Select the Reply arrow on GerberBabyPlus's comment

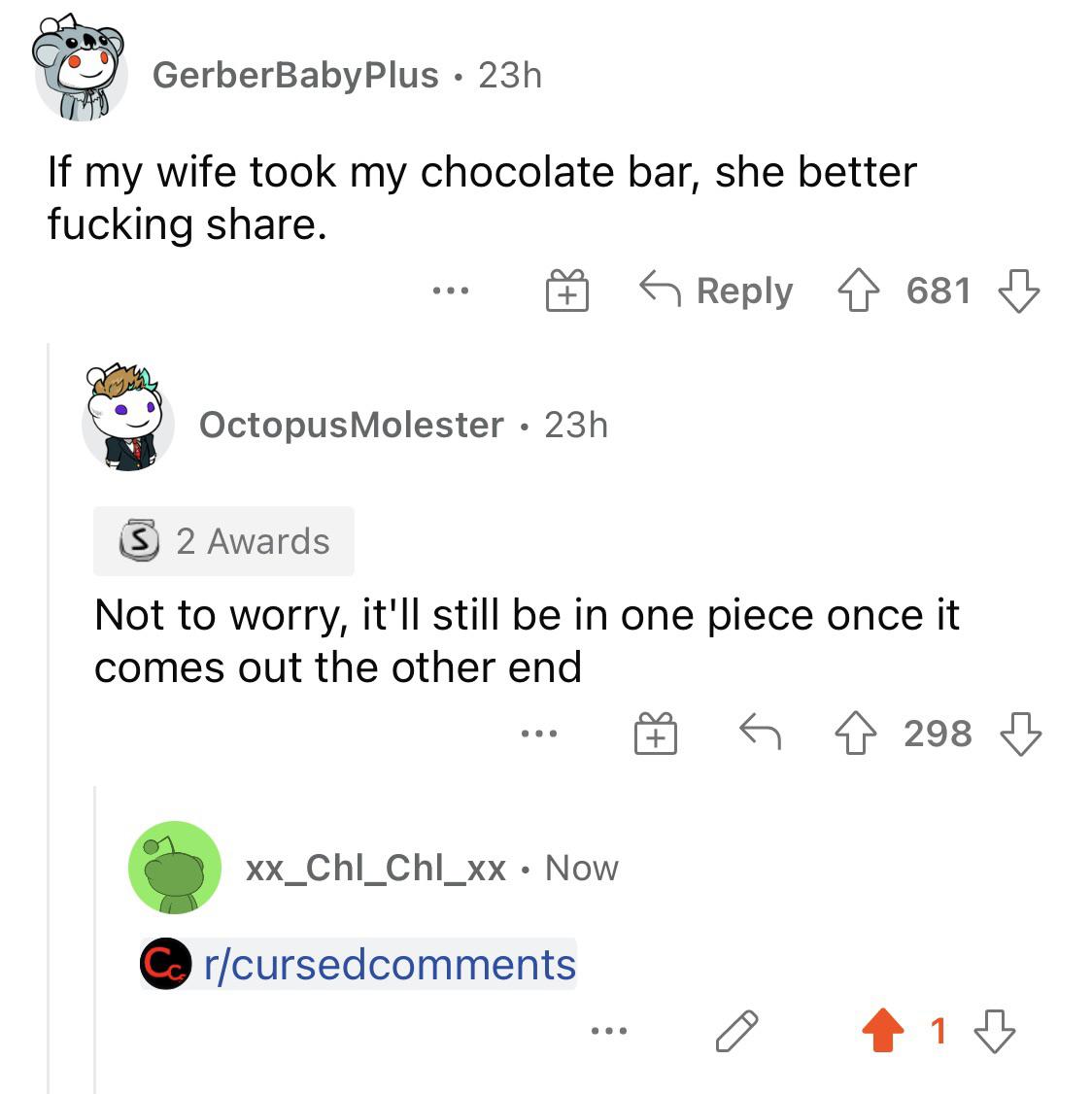point(717,291)
